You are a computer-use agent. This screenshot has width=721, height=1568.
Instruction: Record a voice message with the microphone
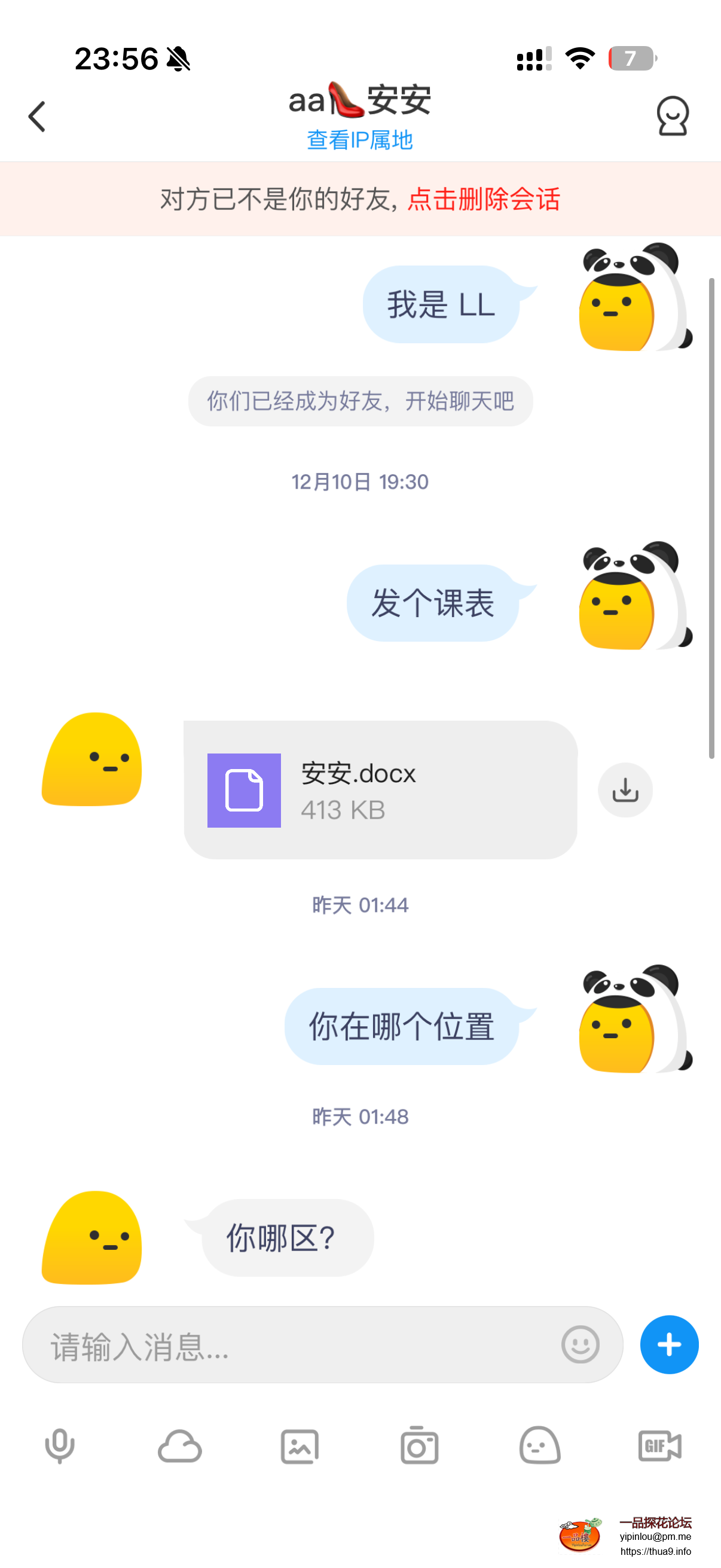point(60,1445)
